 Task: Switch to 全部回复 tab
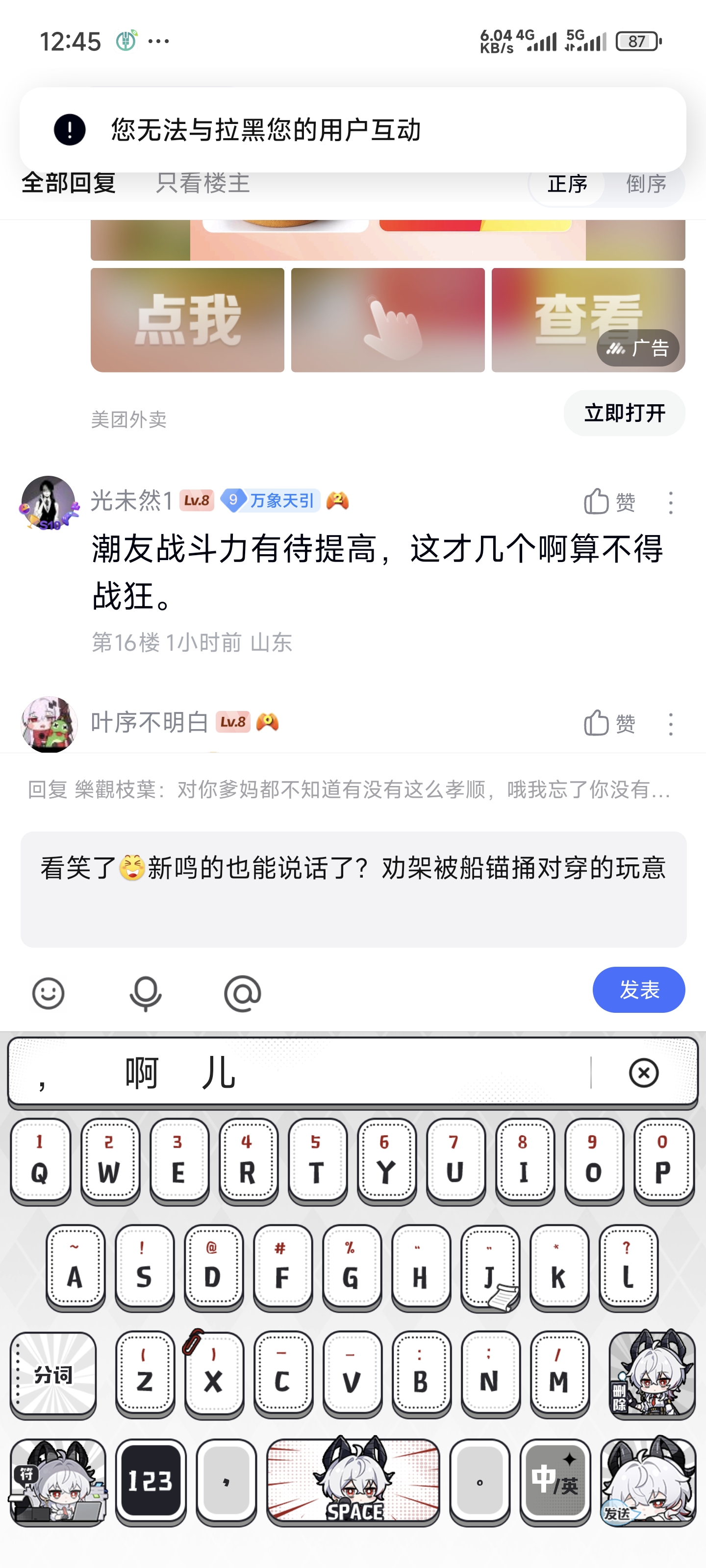pos(69,183)
